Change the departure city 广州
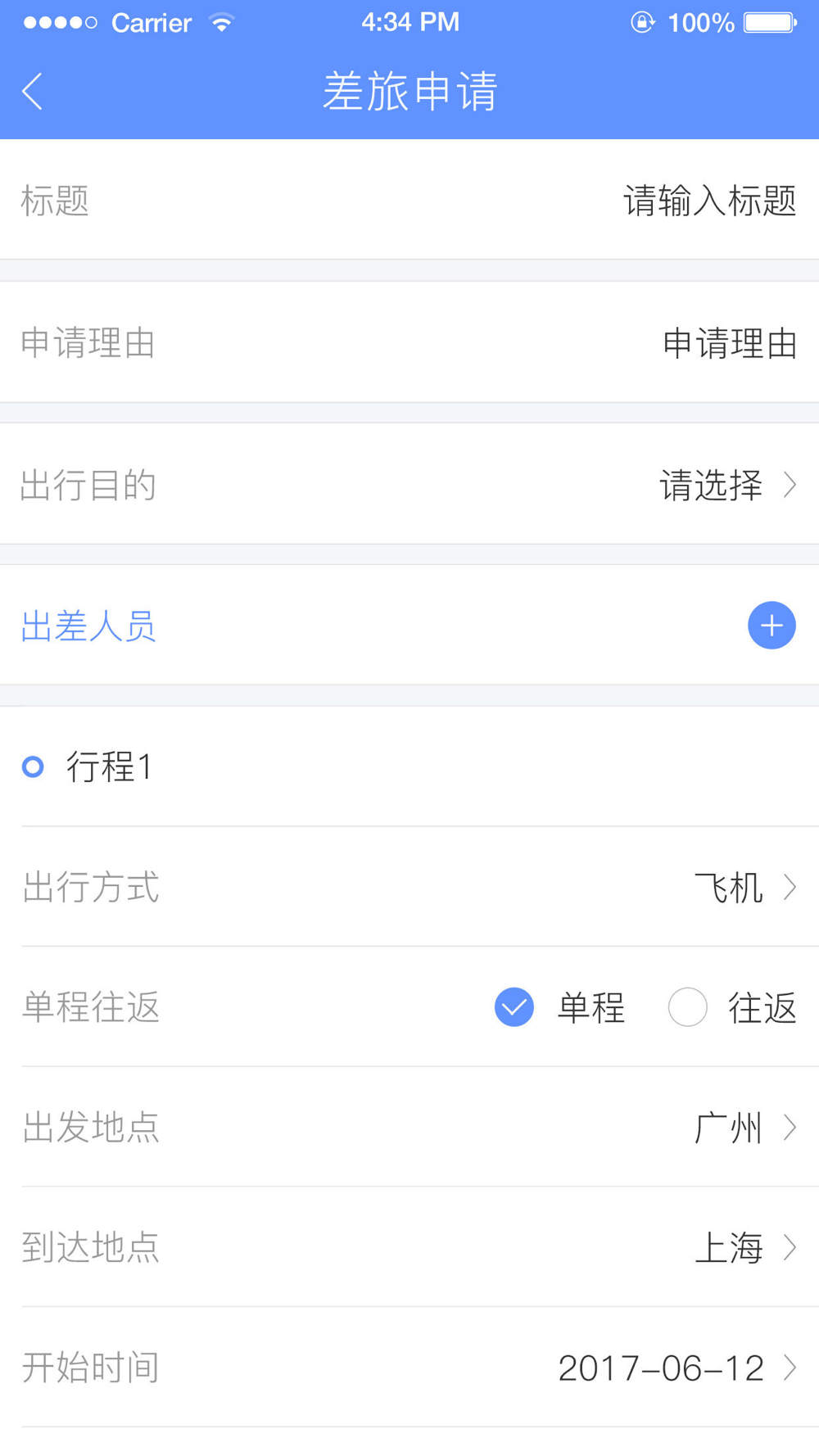This screenshot has width=819, height=1456. tap(409, 1127)
